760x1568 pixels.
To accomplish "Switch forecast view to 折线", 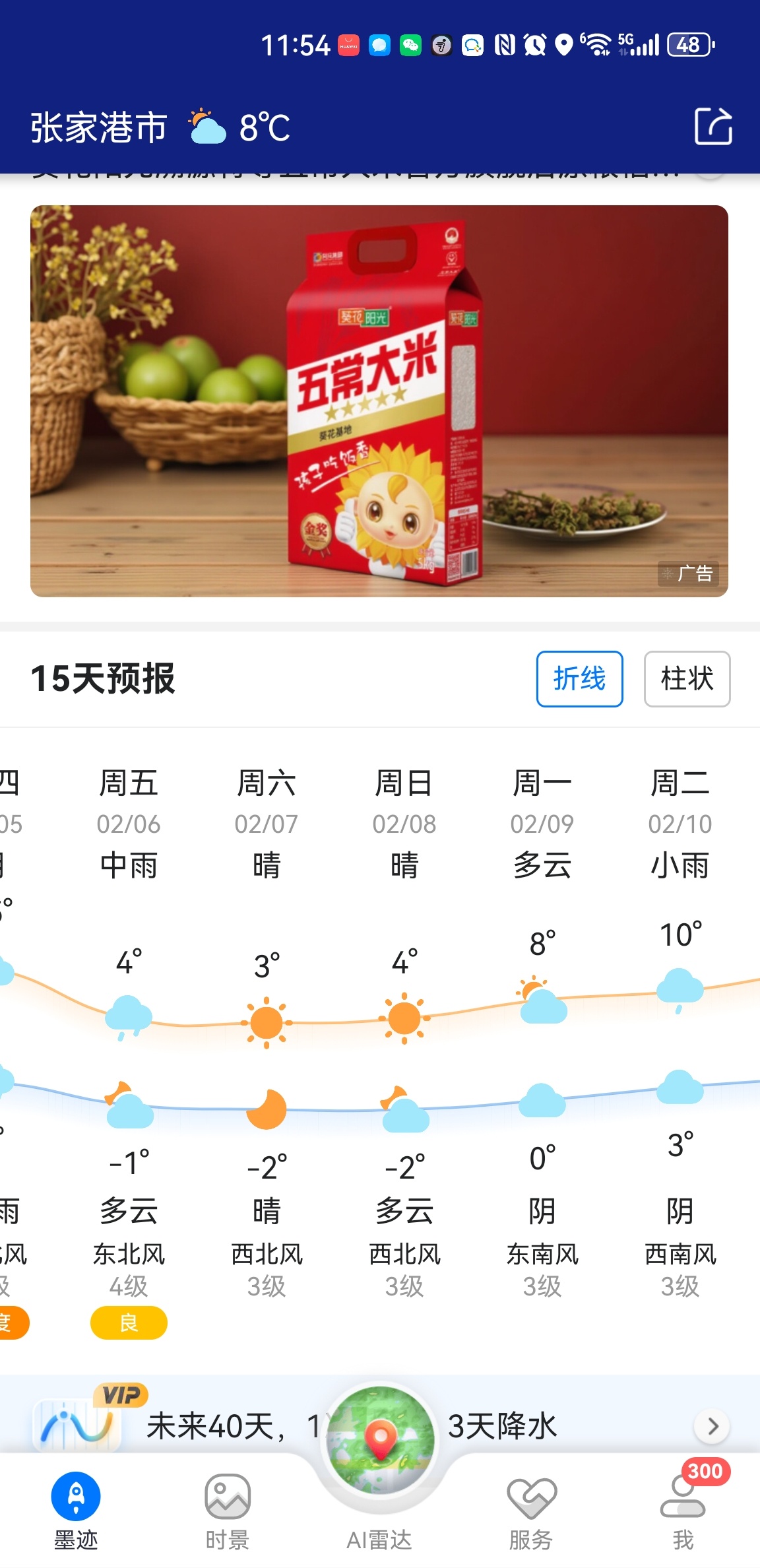I will 579,678.
